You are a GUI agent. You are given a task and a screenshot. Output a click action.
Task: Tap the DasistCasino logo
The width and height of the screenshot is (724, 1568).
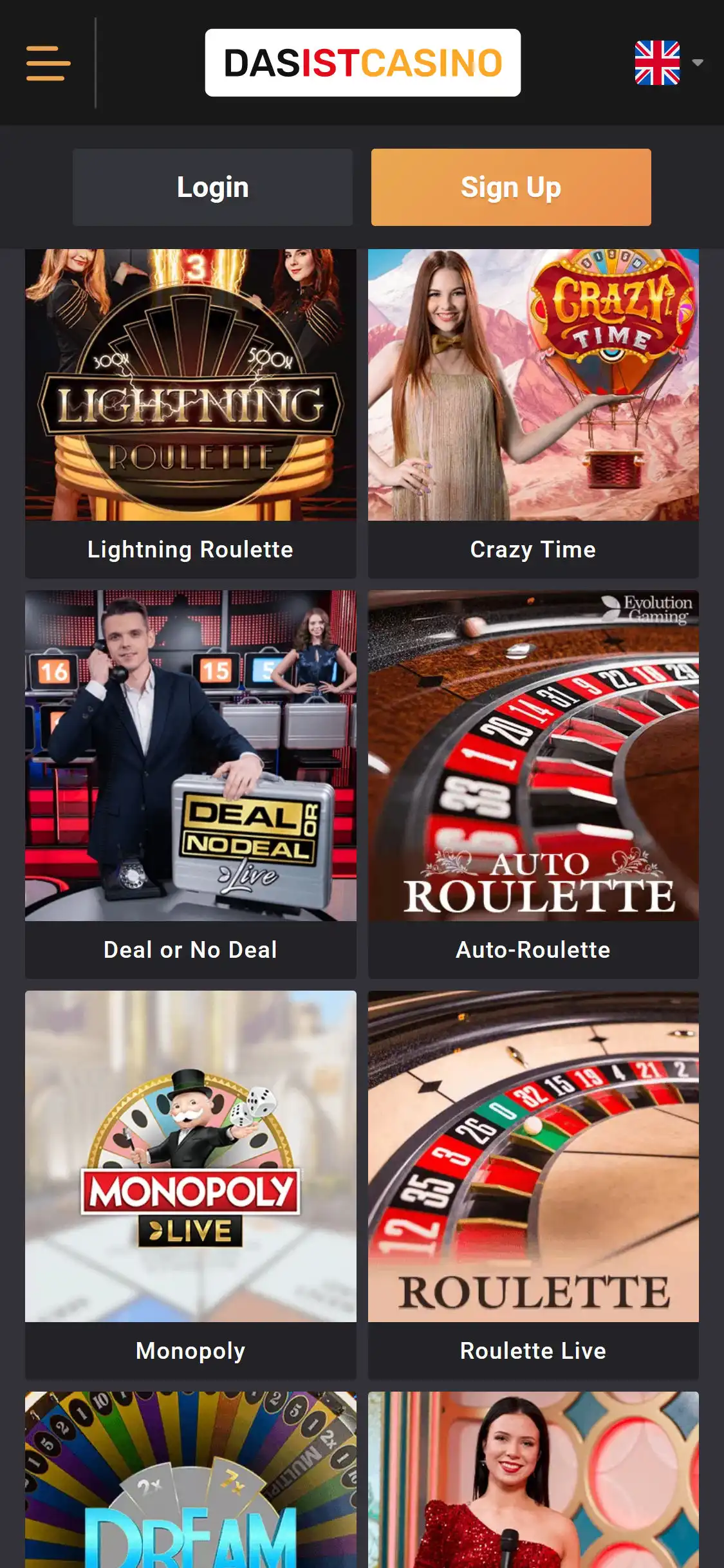362,62
